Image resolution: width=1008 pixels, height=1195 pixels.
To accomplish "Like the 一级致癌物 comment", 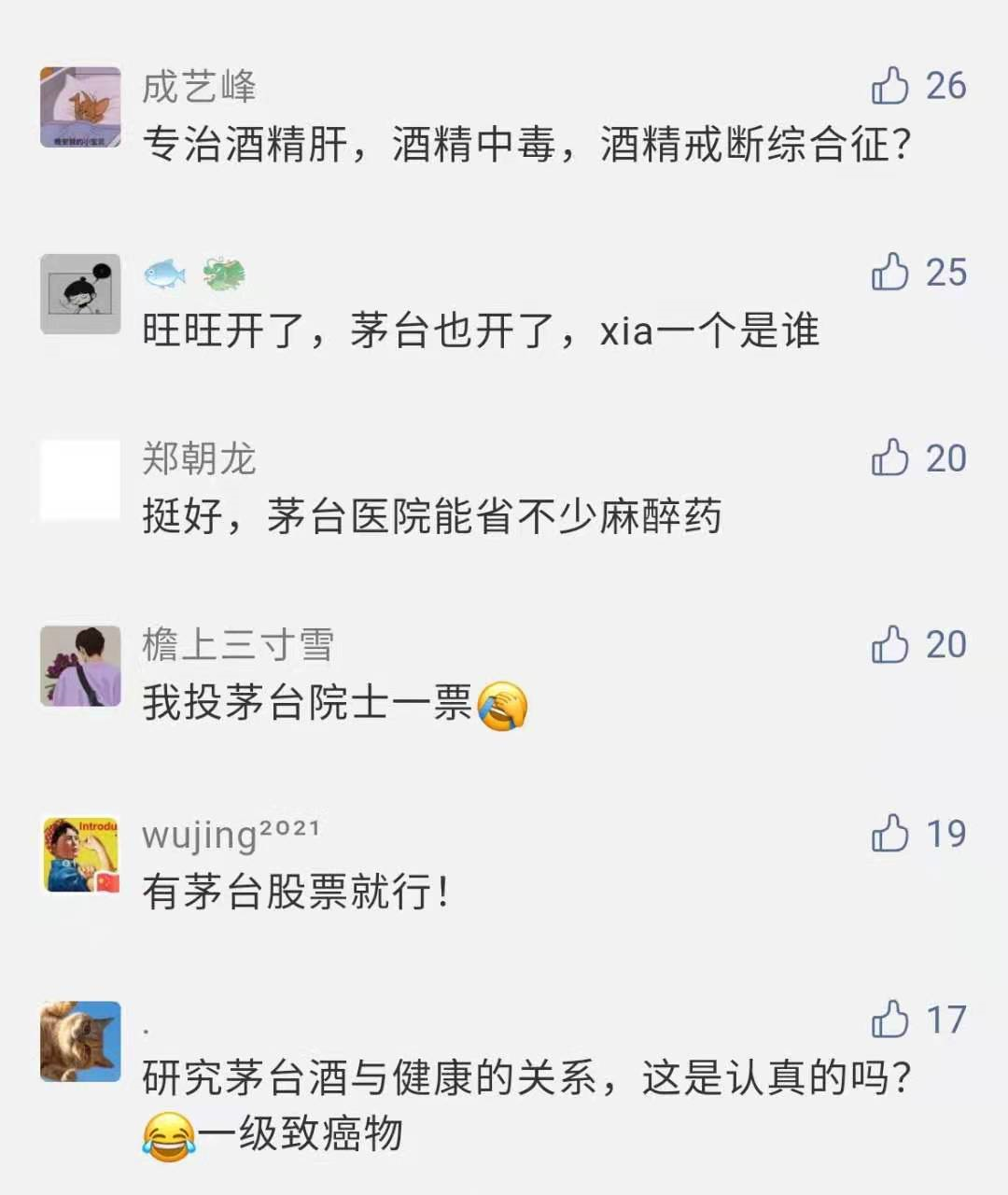I will tap(890, 1019).
